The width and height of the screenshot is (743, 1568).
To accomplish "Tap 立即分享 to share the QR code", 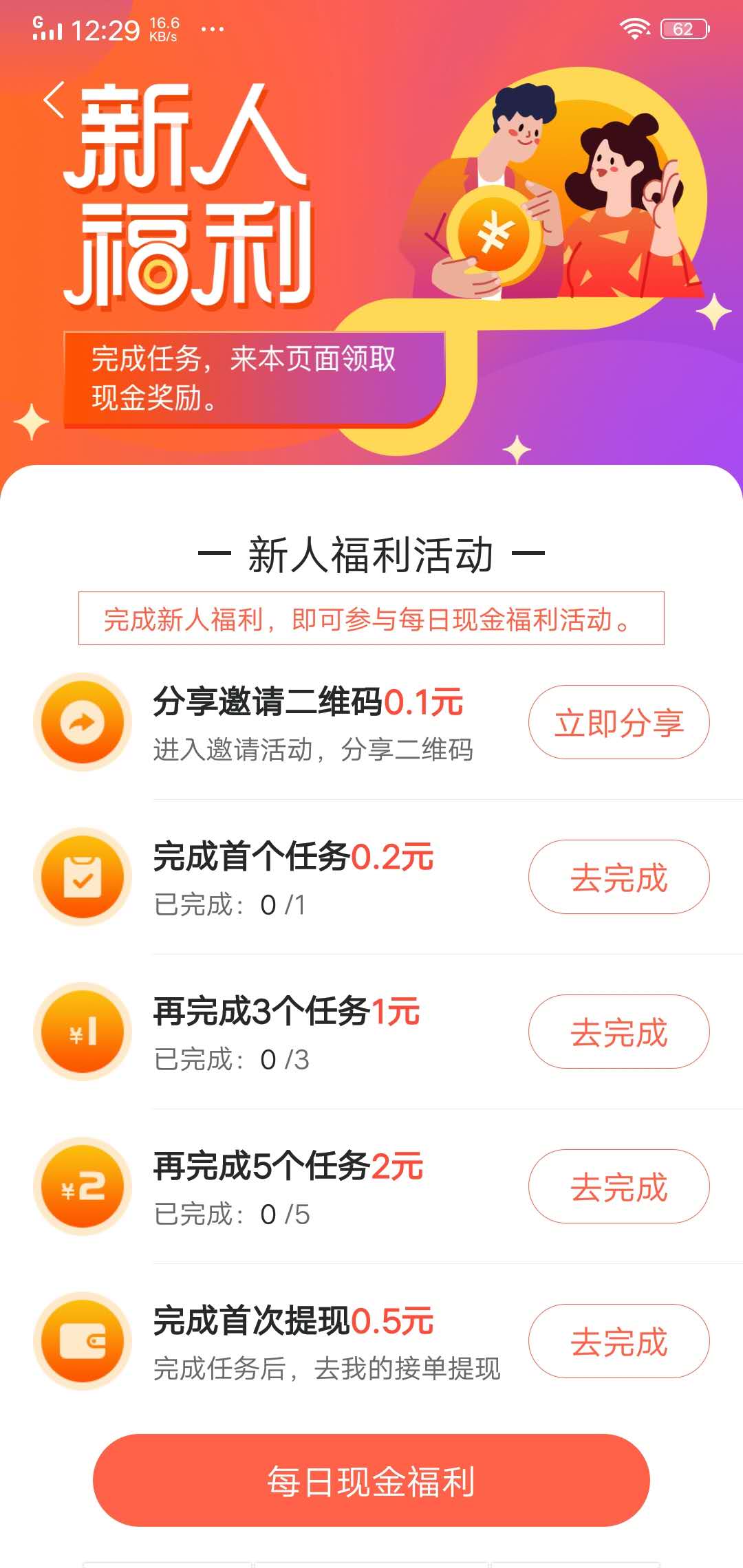I will (x=618, y=721).
